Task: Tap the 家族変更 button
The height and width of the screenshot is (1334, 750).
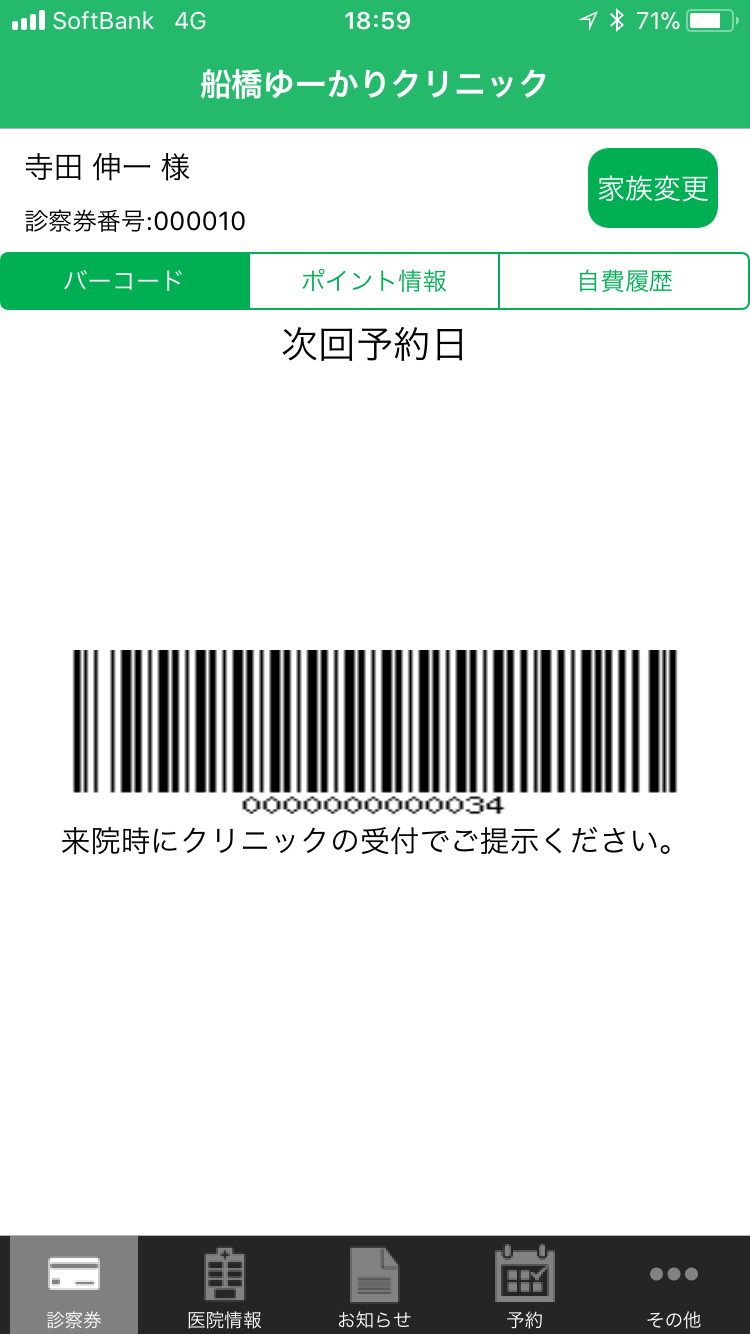Action: pos(652,188)
